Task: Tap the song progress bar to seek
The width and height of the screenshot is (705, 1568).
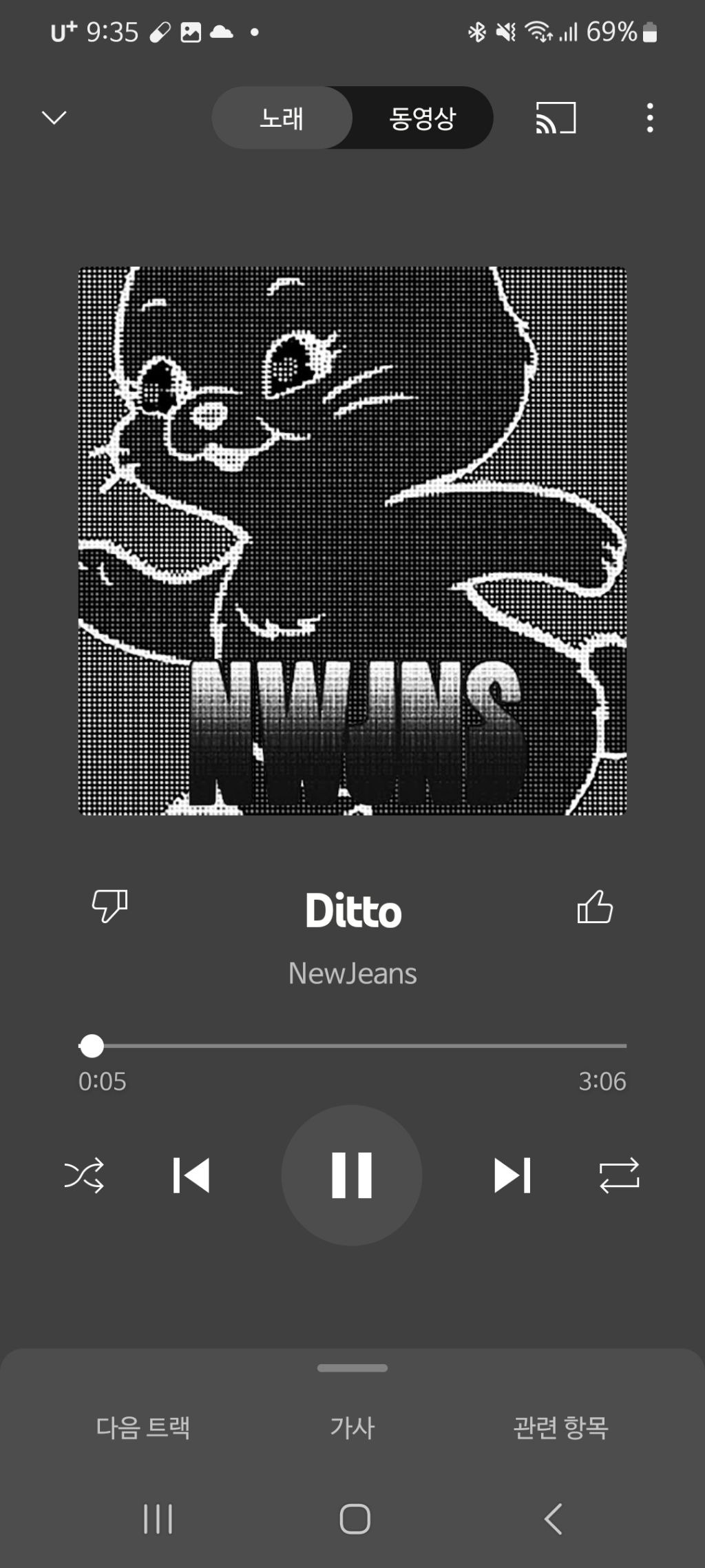Action: (352, 1046)
